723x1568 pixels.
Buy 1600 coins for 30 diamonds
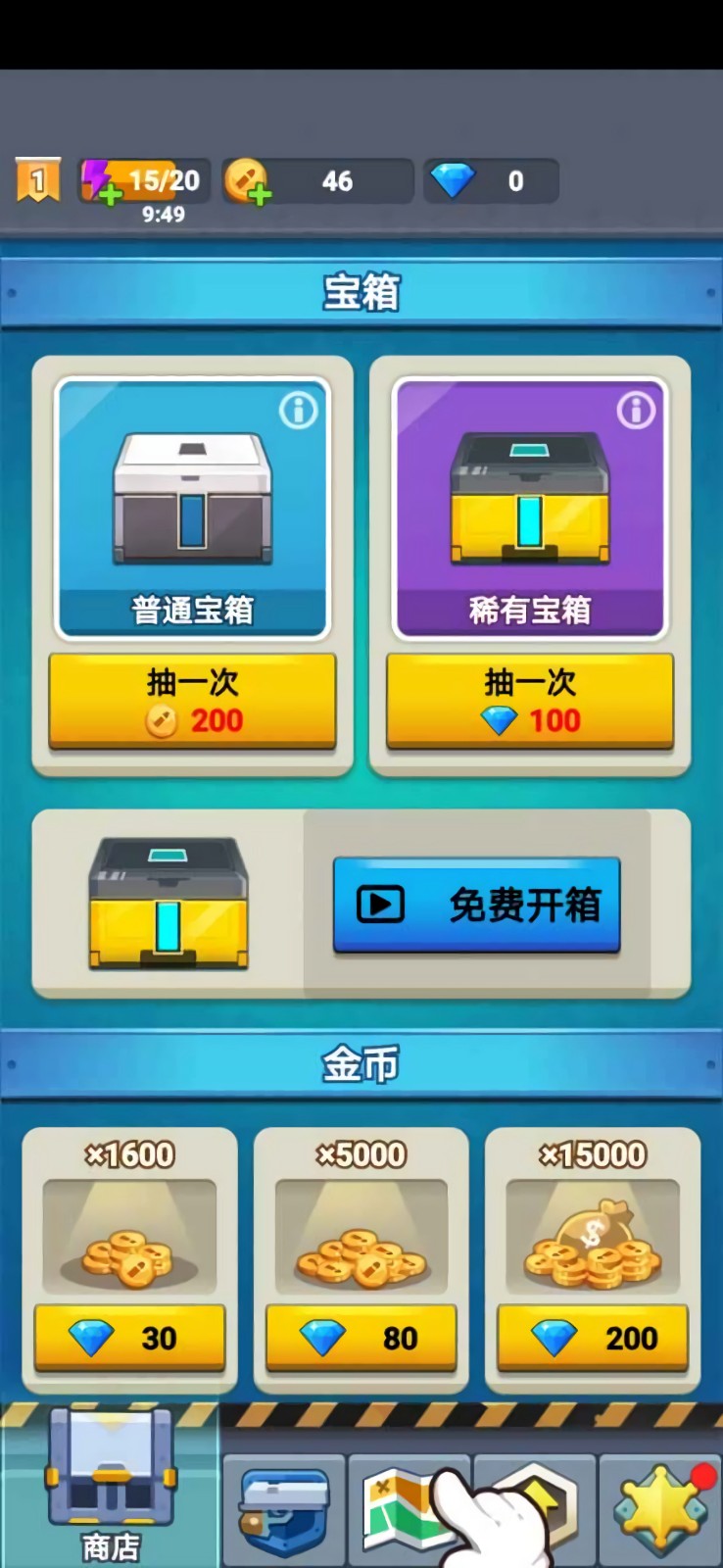(x=130, y=1338)
